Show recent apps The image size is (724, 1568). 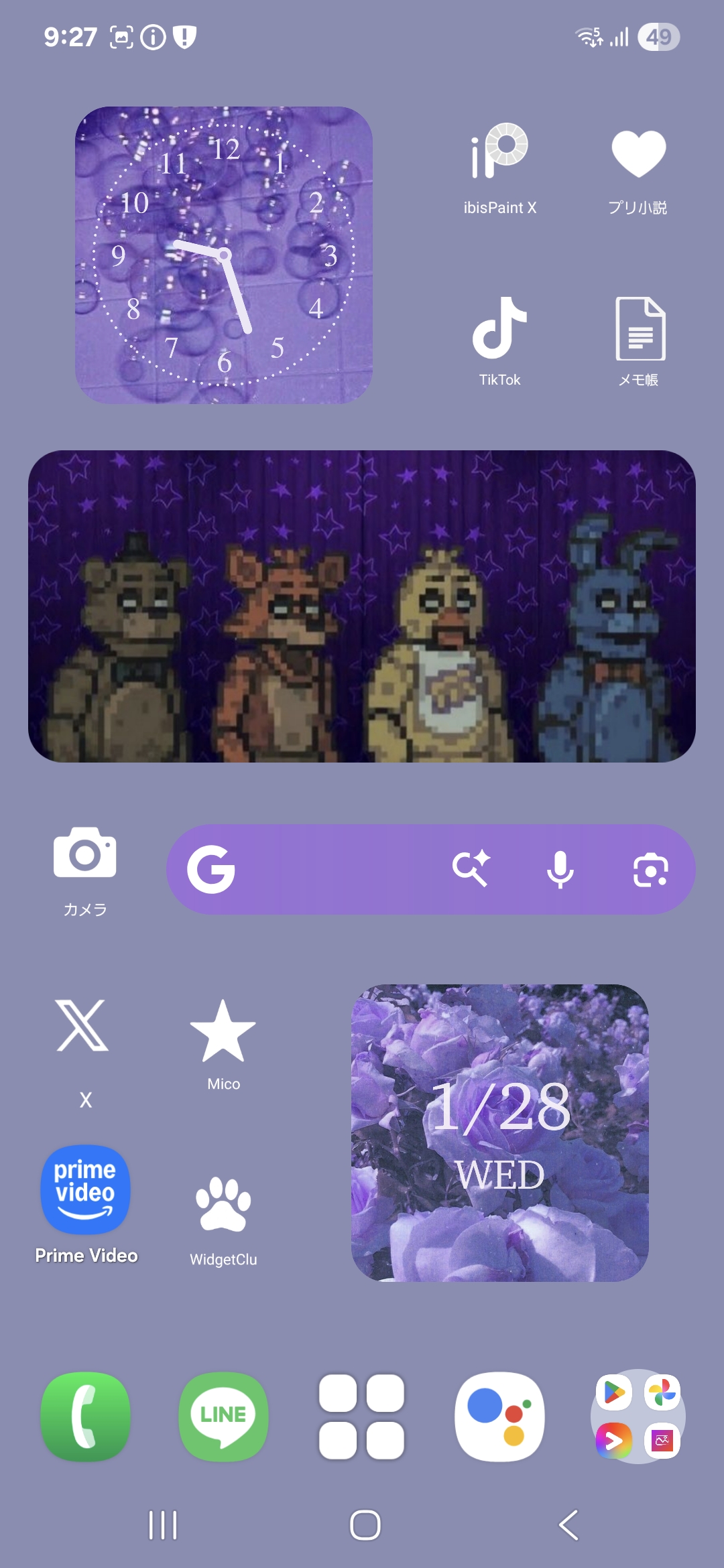[x=163, y=1525]
